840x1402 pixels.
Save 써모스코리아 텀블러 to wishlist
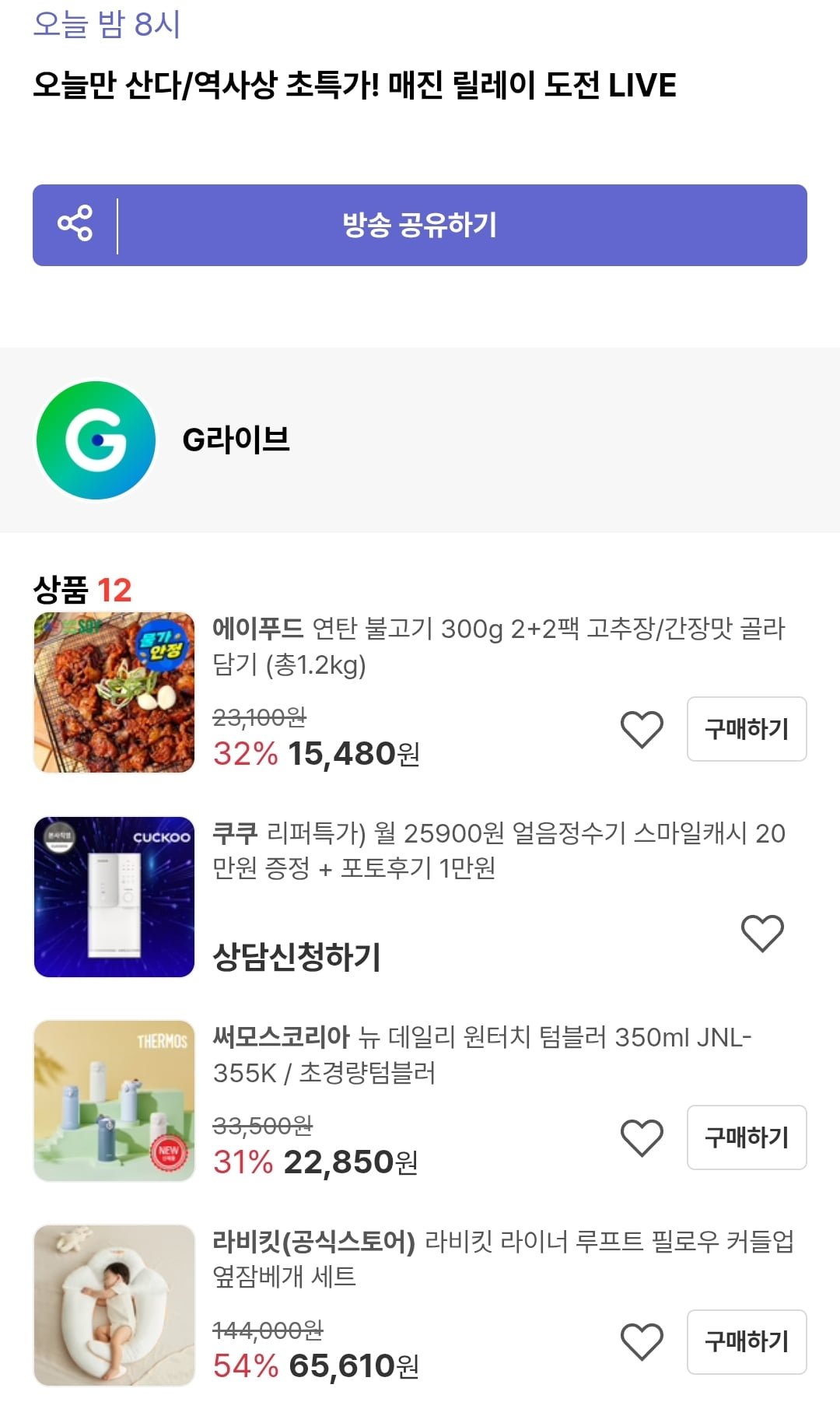642,1137
